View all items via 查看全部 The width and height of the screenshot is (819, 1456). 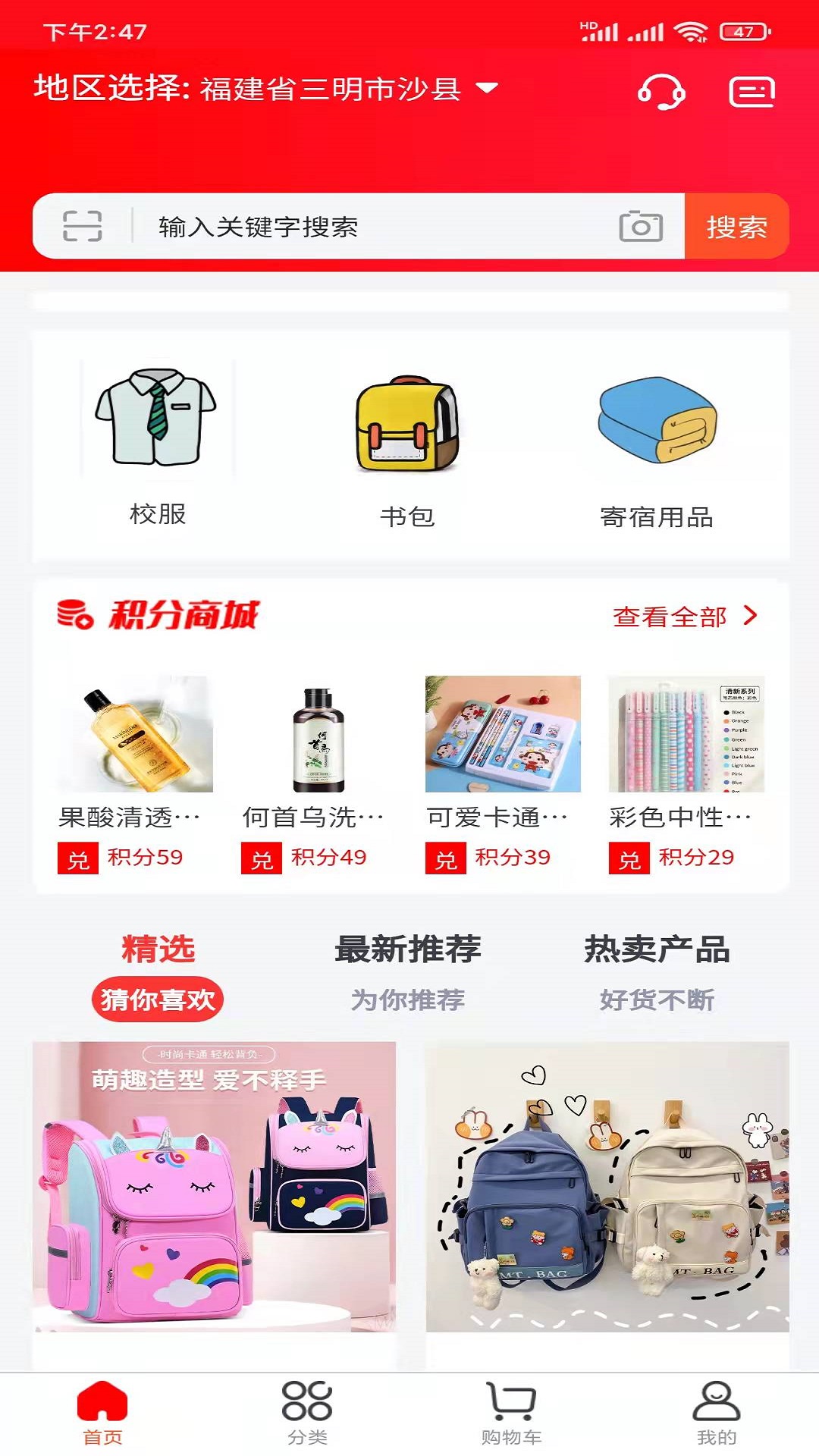(x=684, y=617)
